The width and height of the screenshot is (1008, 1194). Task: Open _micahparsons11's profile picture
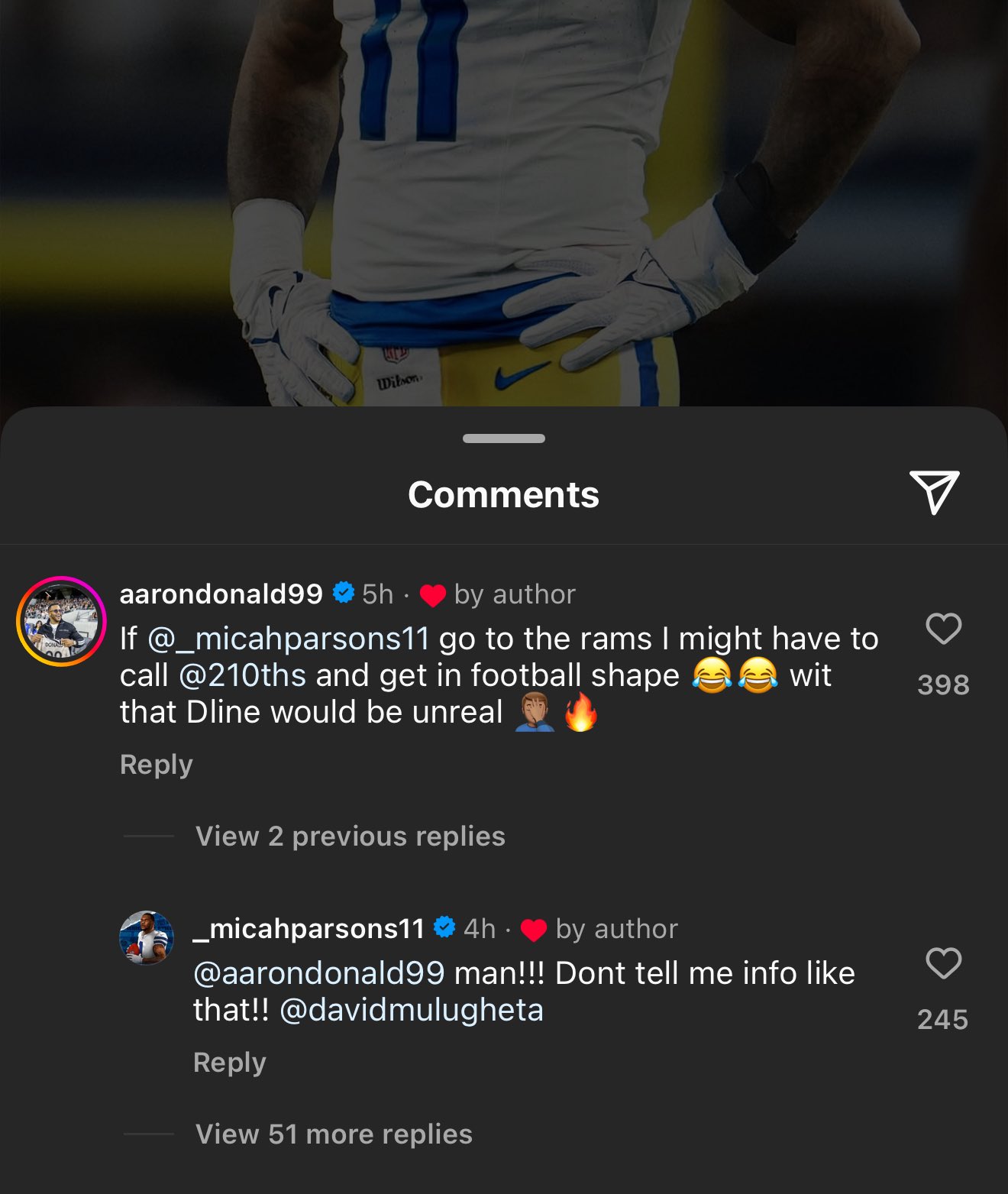click(147, 937)
